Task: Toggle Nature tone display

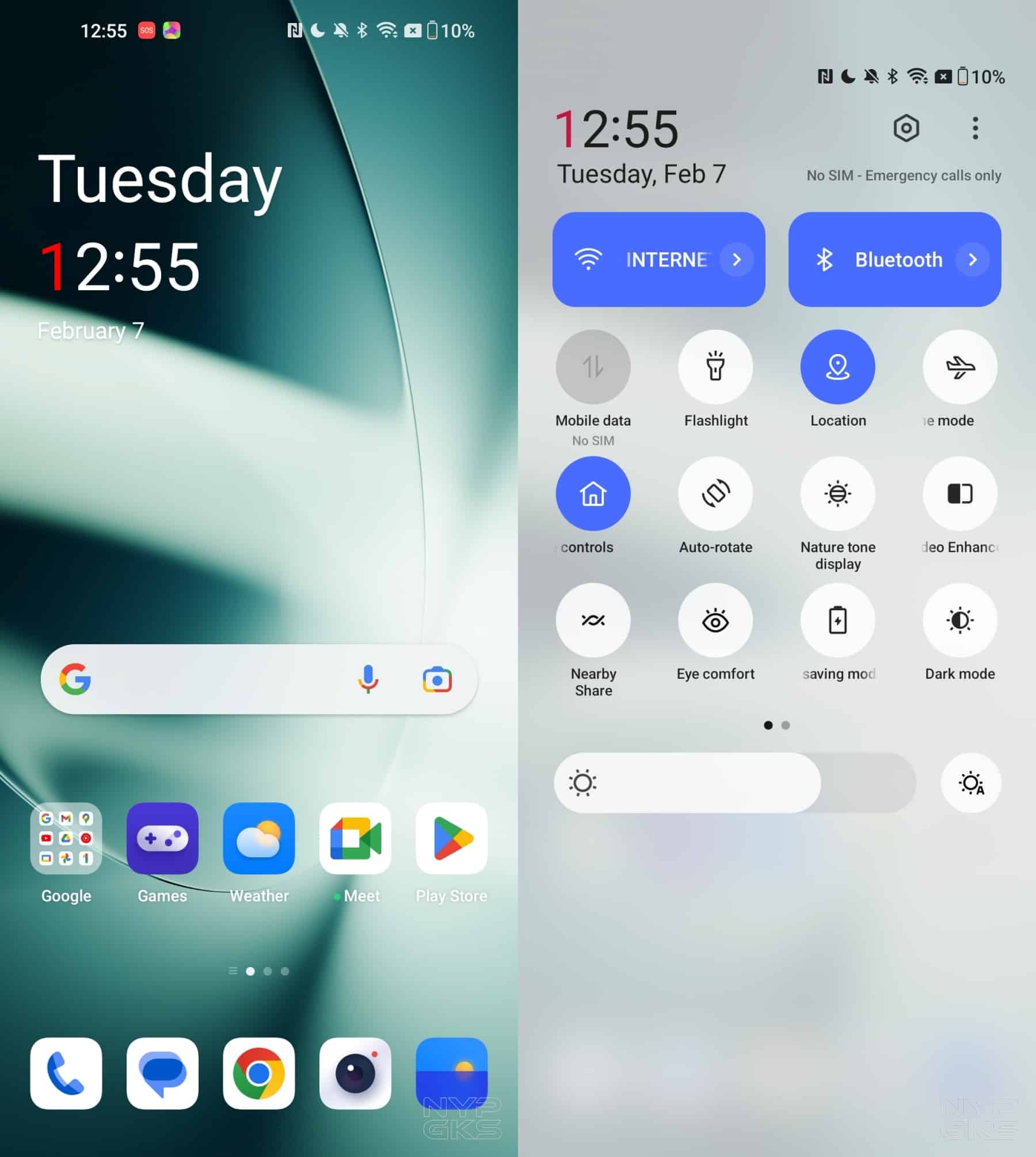Action: pos(837,493)
